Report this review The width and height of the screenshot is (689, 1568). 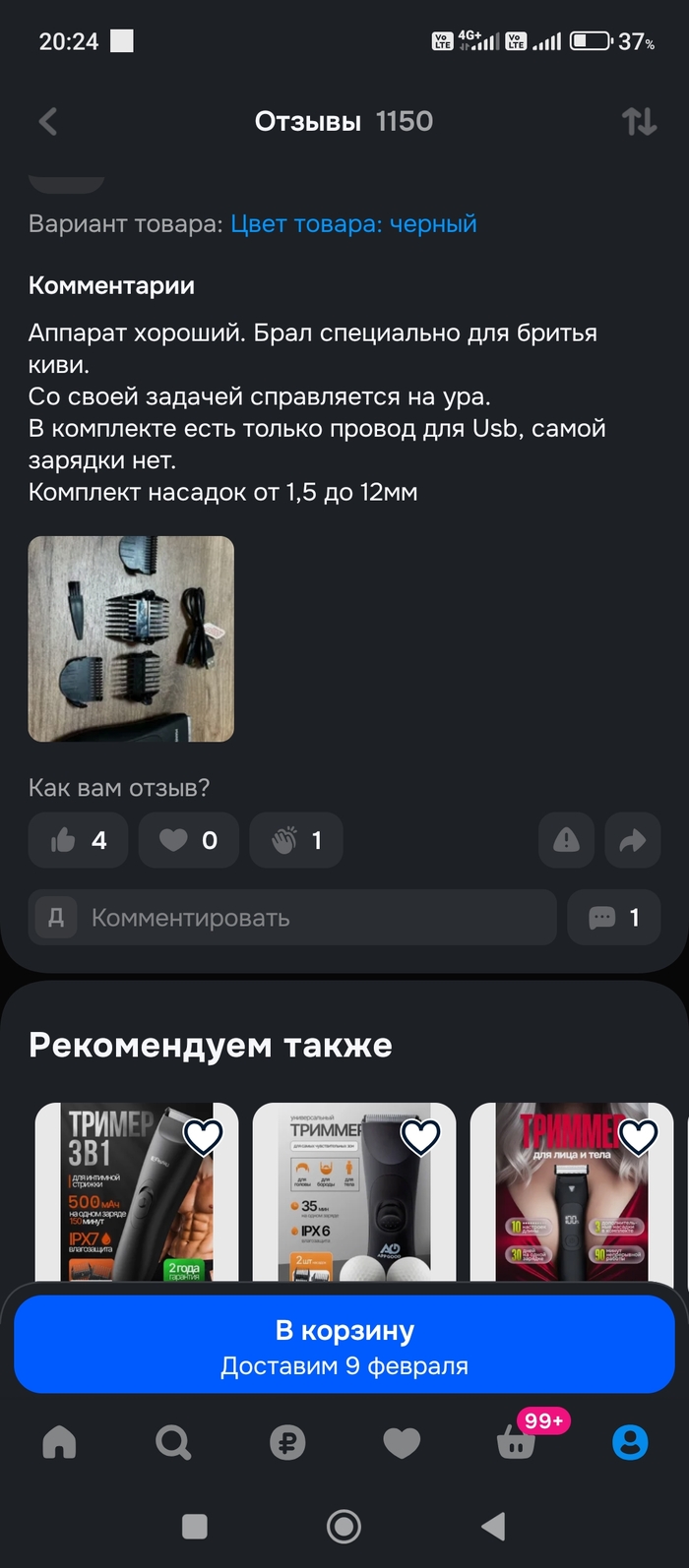[x=566, y=840]
